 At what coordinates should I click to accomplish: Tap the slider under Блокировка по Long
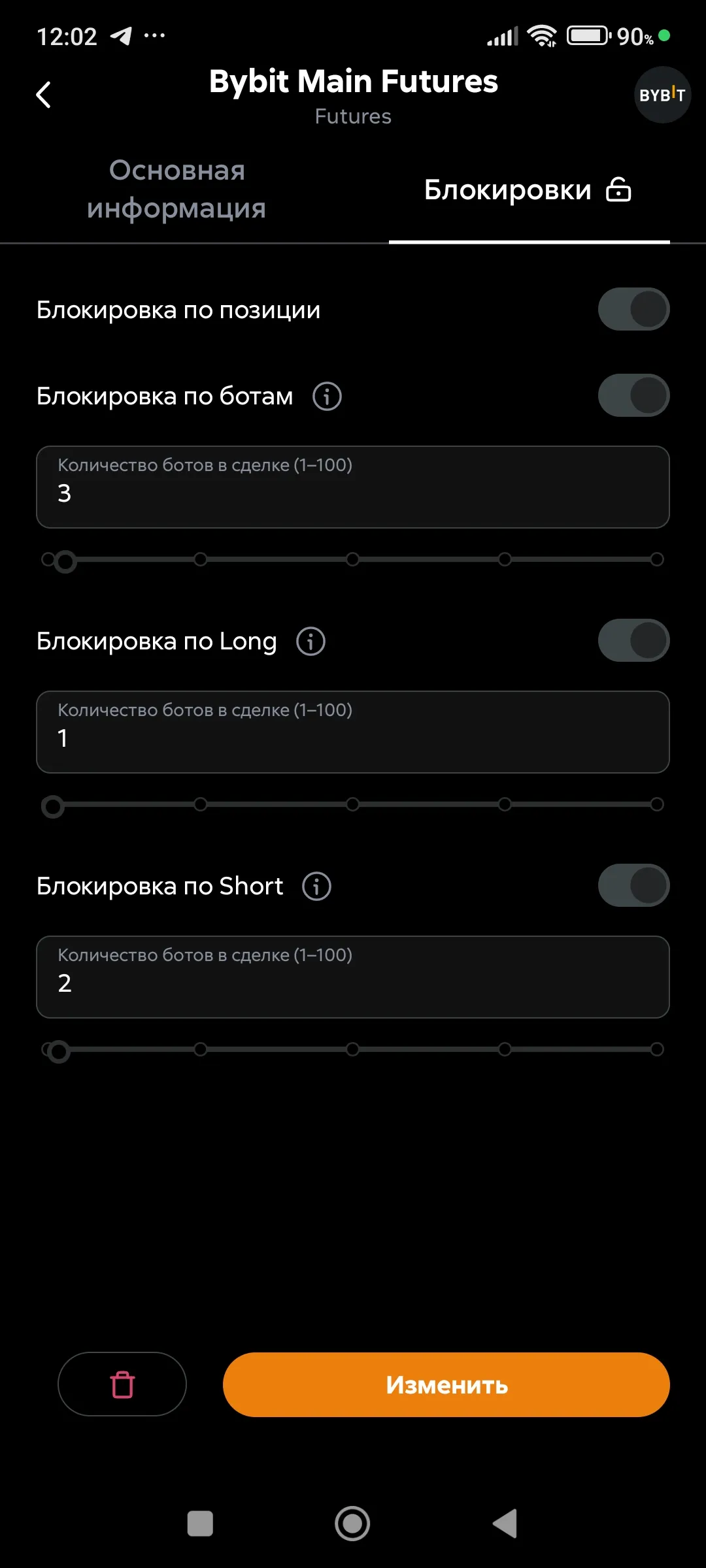[353, 805]
